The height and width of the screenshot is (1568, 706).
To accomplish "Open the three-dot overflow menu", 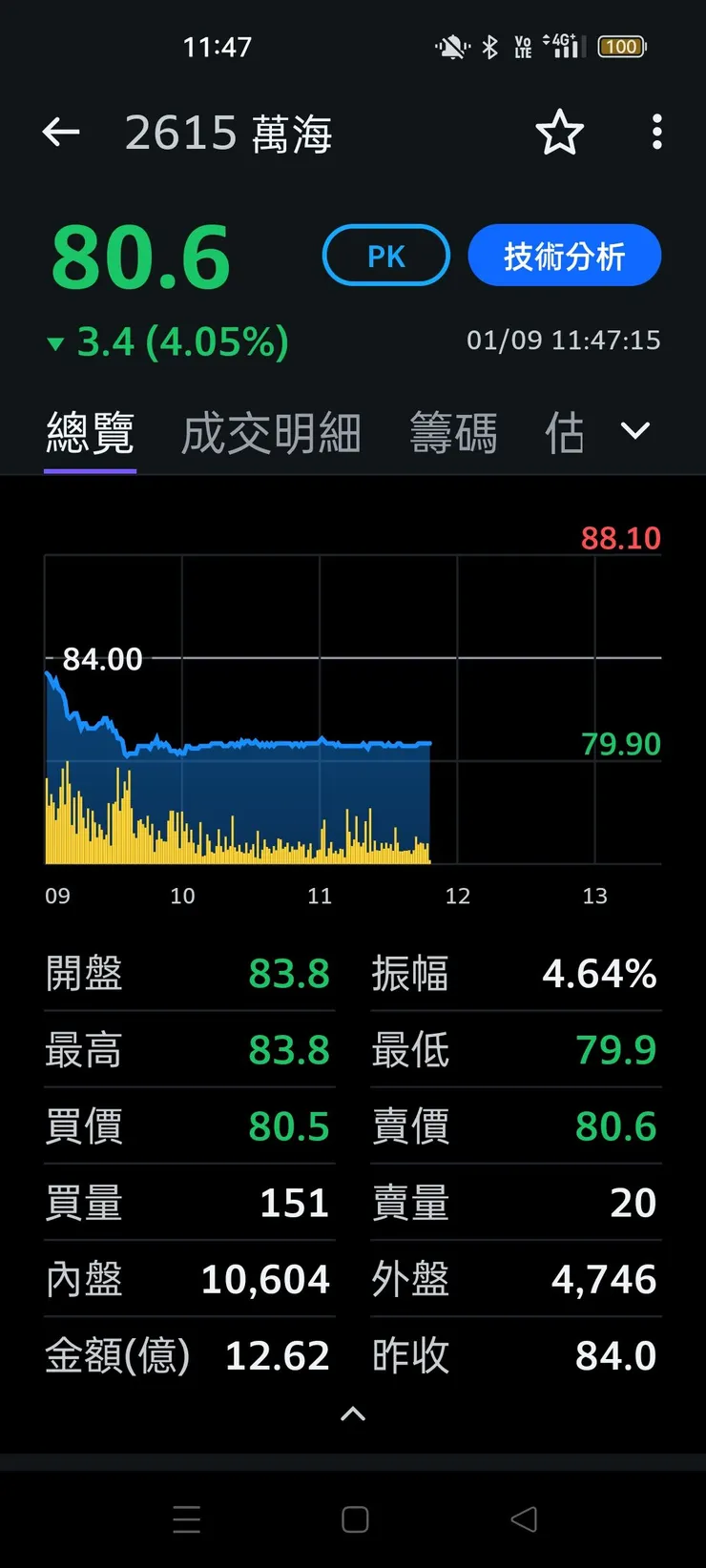I will pos(656,133).
